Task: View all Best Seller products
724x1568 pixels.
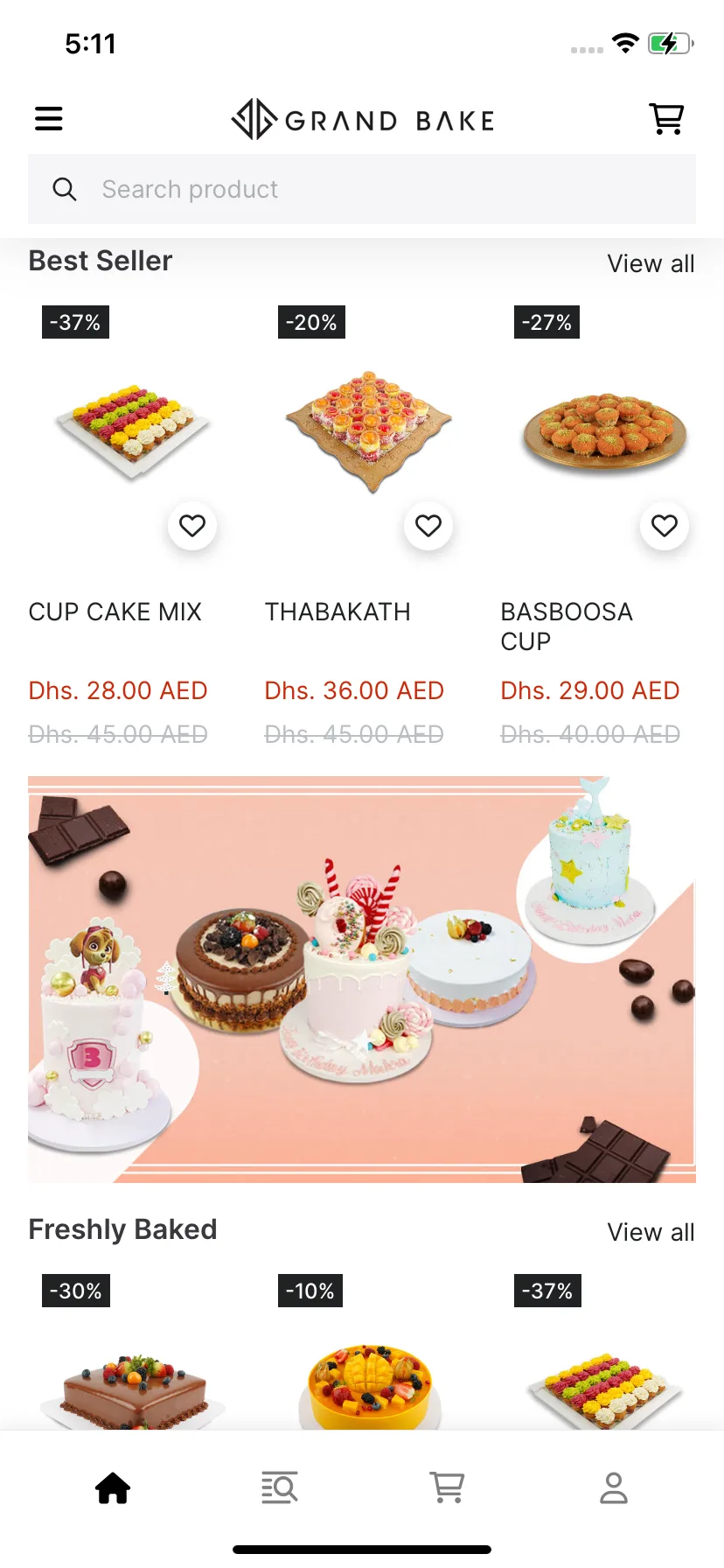Action: tap(651, 263)
